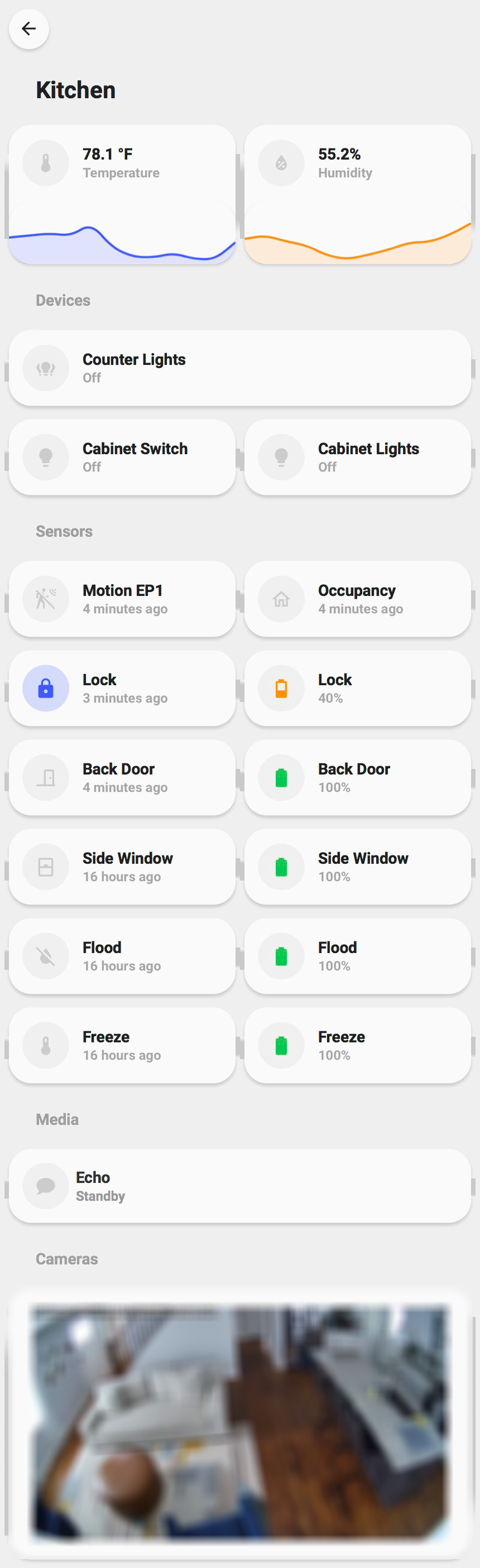Open the Humidity card

pyautogui.click(x=357, y=194)
